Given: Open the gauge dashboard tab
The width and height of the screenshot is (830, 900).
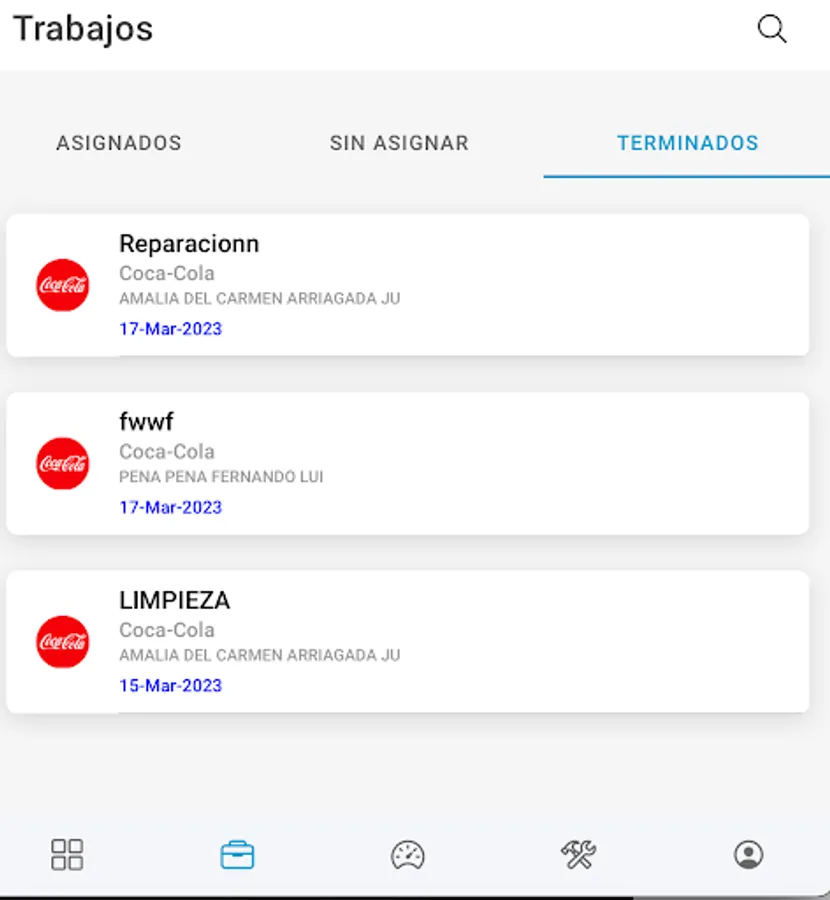Looking at the screenshot, I should coord(407,855).
